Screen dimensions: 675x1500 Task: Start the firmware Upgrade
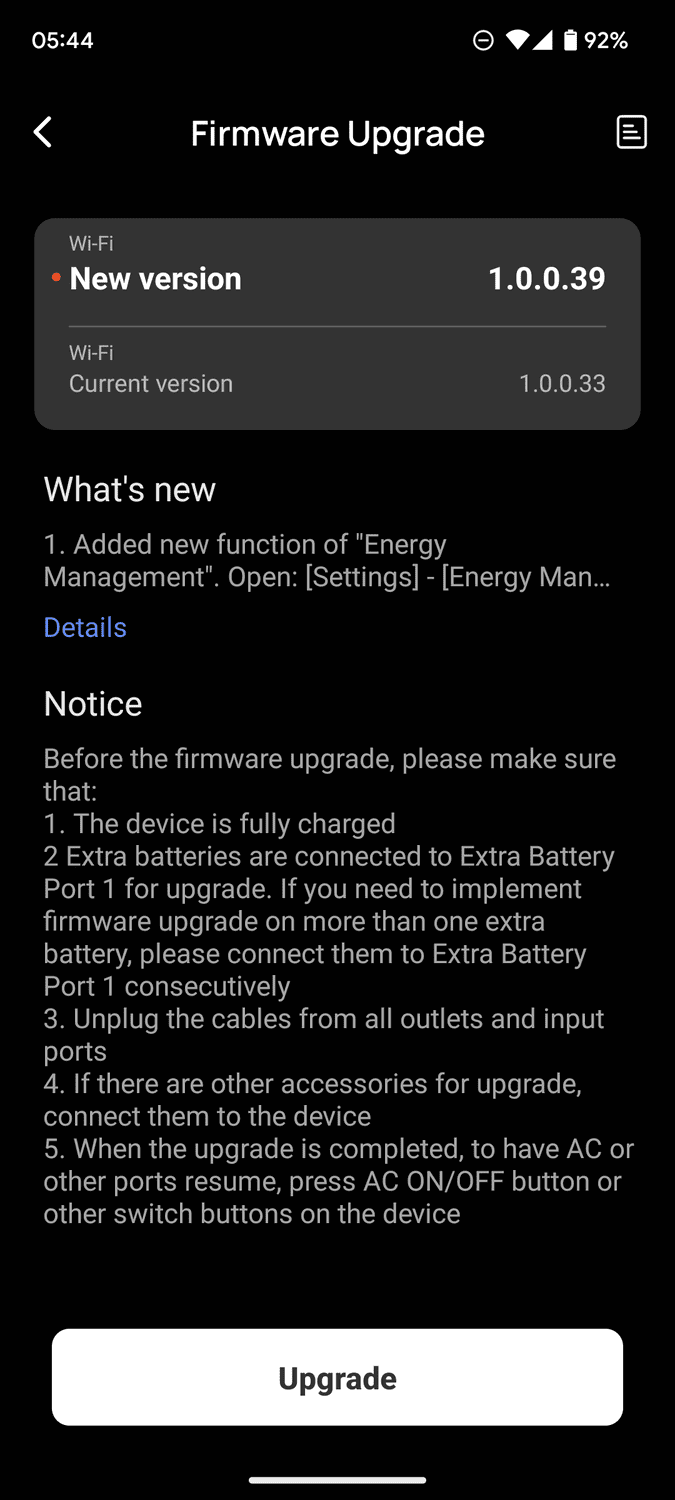tap(337, 1377)
